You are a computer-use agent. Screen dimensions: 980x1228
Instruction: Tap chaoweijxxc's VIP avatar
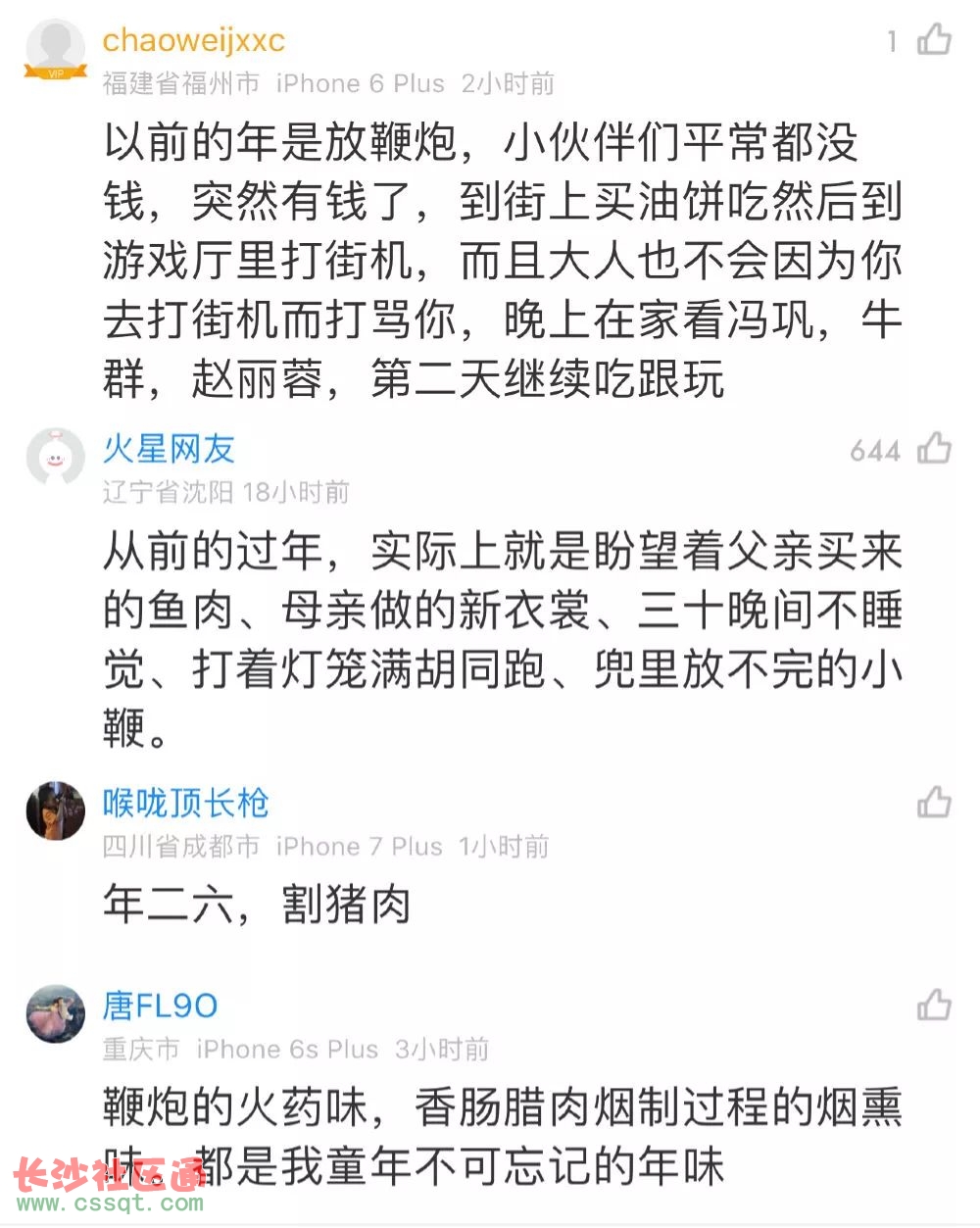(55, 48)
